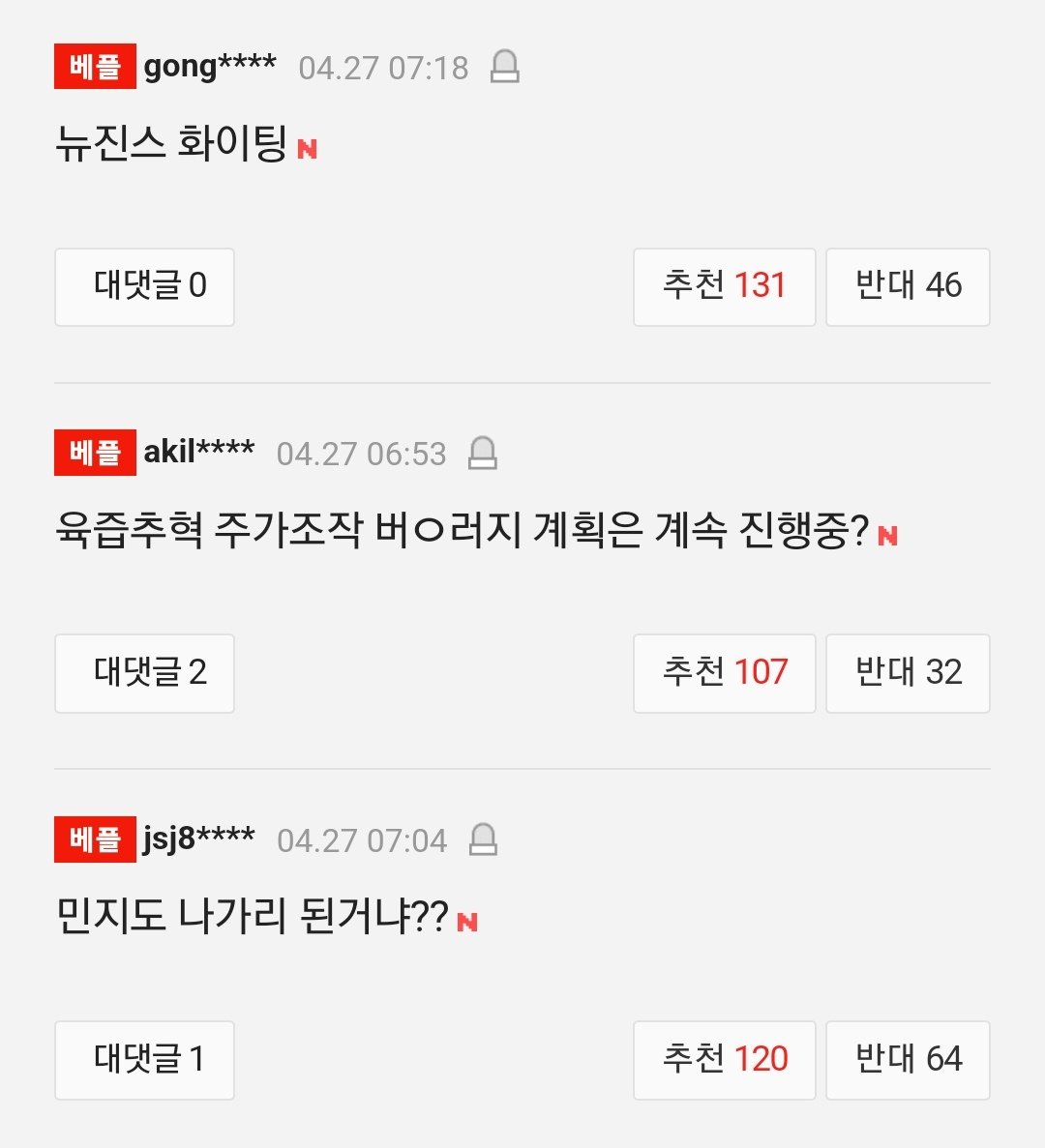Report the jsj8**** comment siren icon
The image size is (1045, 1148).
click(483, 839)
